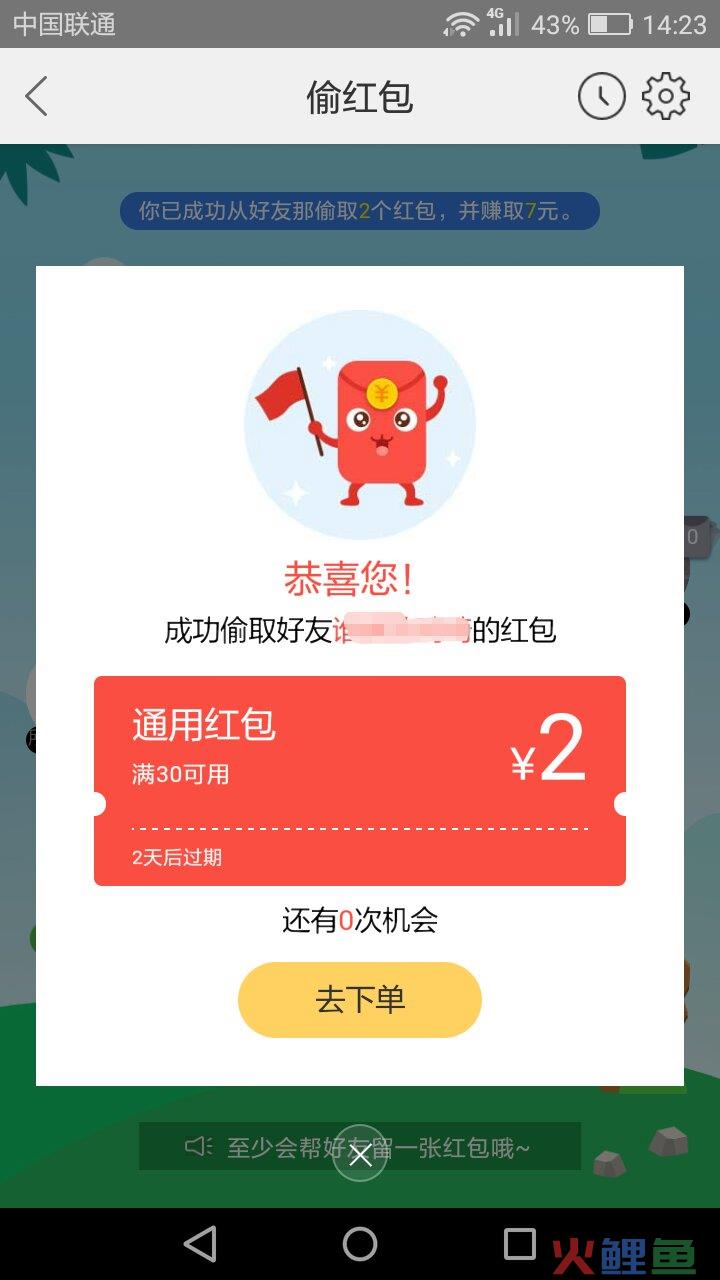This screenshot has height=1280, width=720.
Task: Tap the 去下单 button
Action: [360, 999]
